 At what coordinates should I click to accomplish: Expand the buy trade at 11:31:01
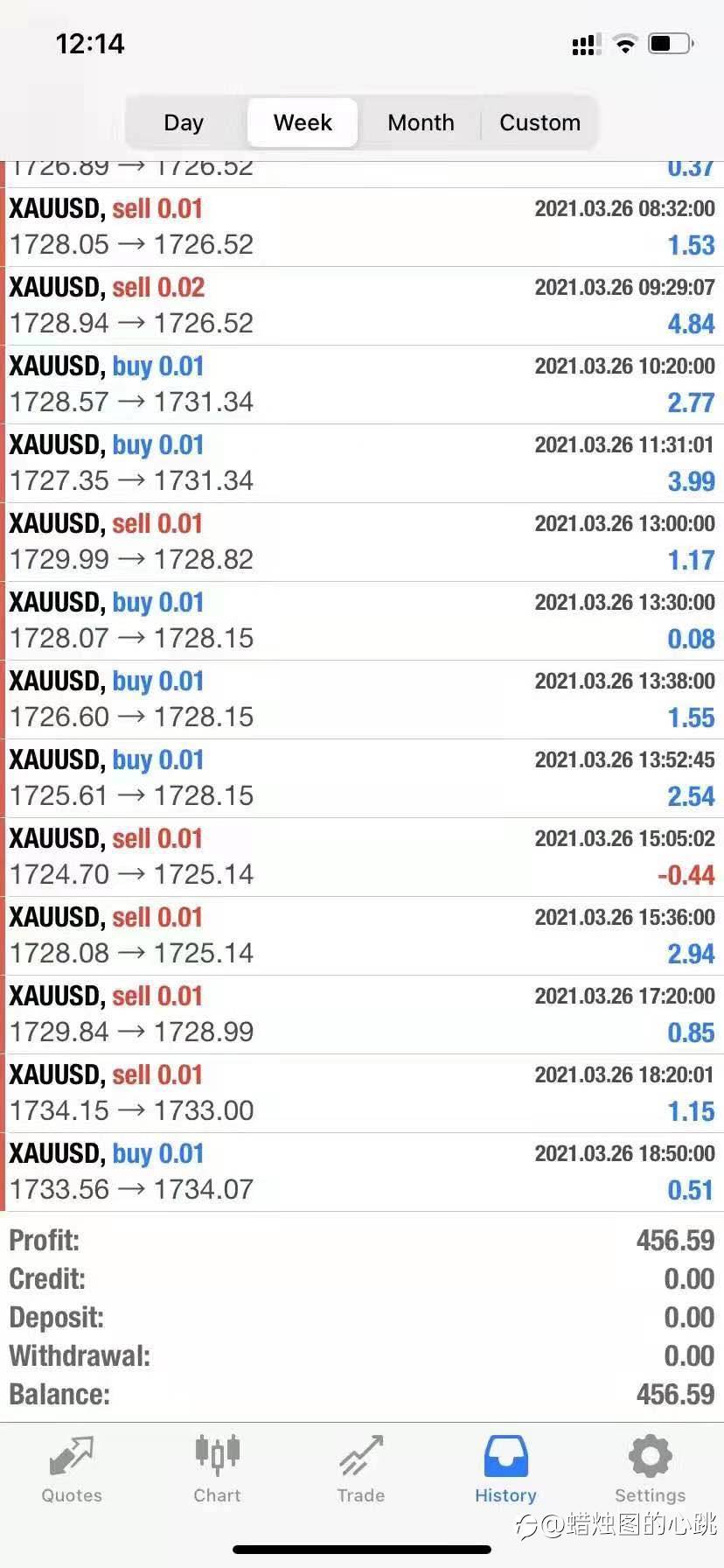click(362, 464)
